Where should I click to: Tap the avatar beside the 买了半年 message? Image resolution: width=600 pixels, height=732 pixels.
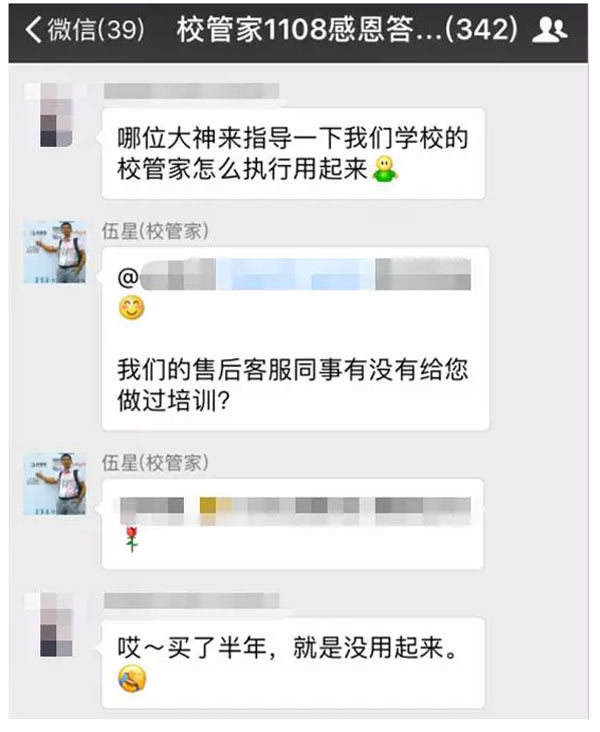pos(55,623)
